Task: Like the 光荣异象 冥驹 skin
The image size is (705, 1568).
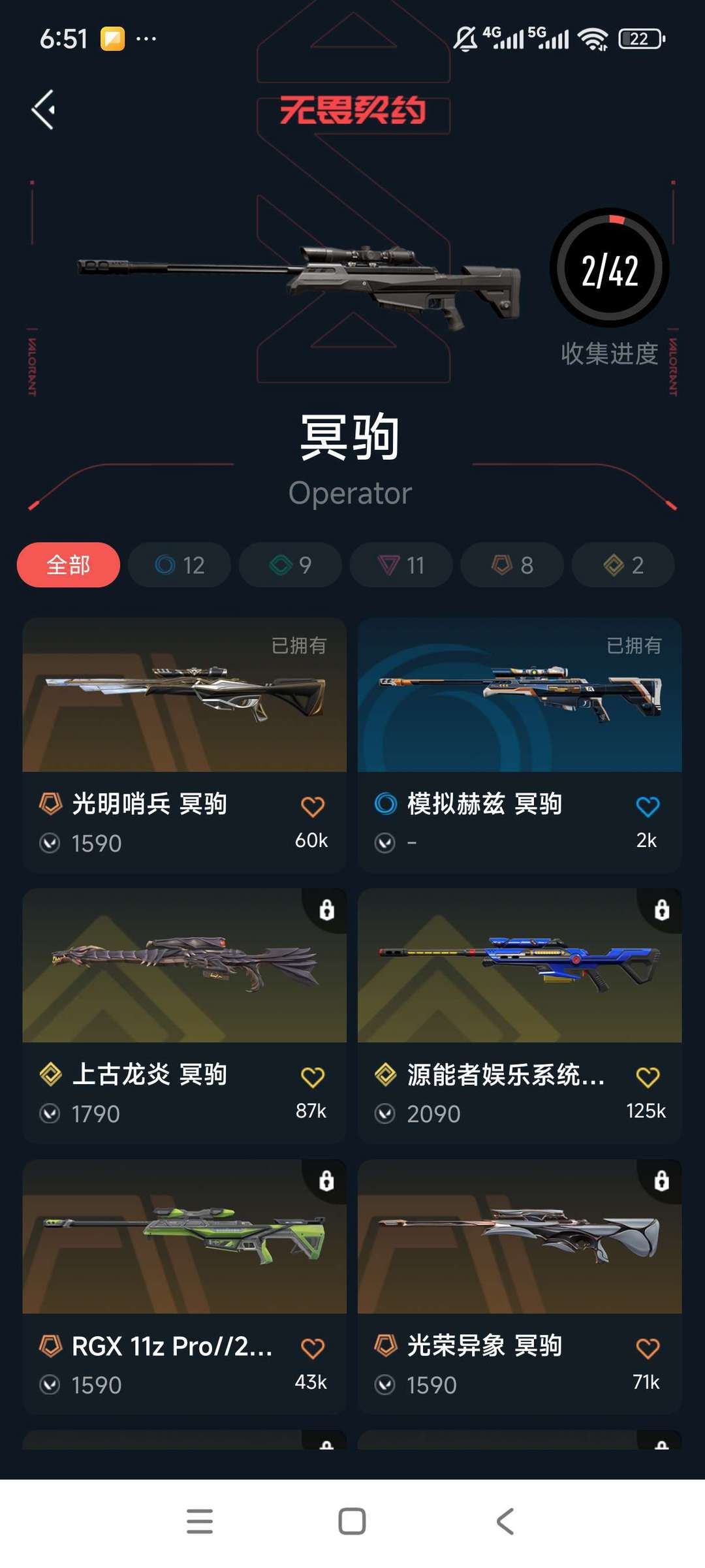Action: [648, 1349]
